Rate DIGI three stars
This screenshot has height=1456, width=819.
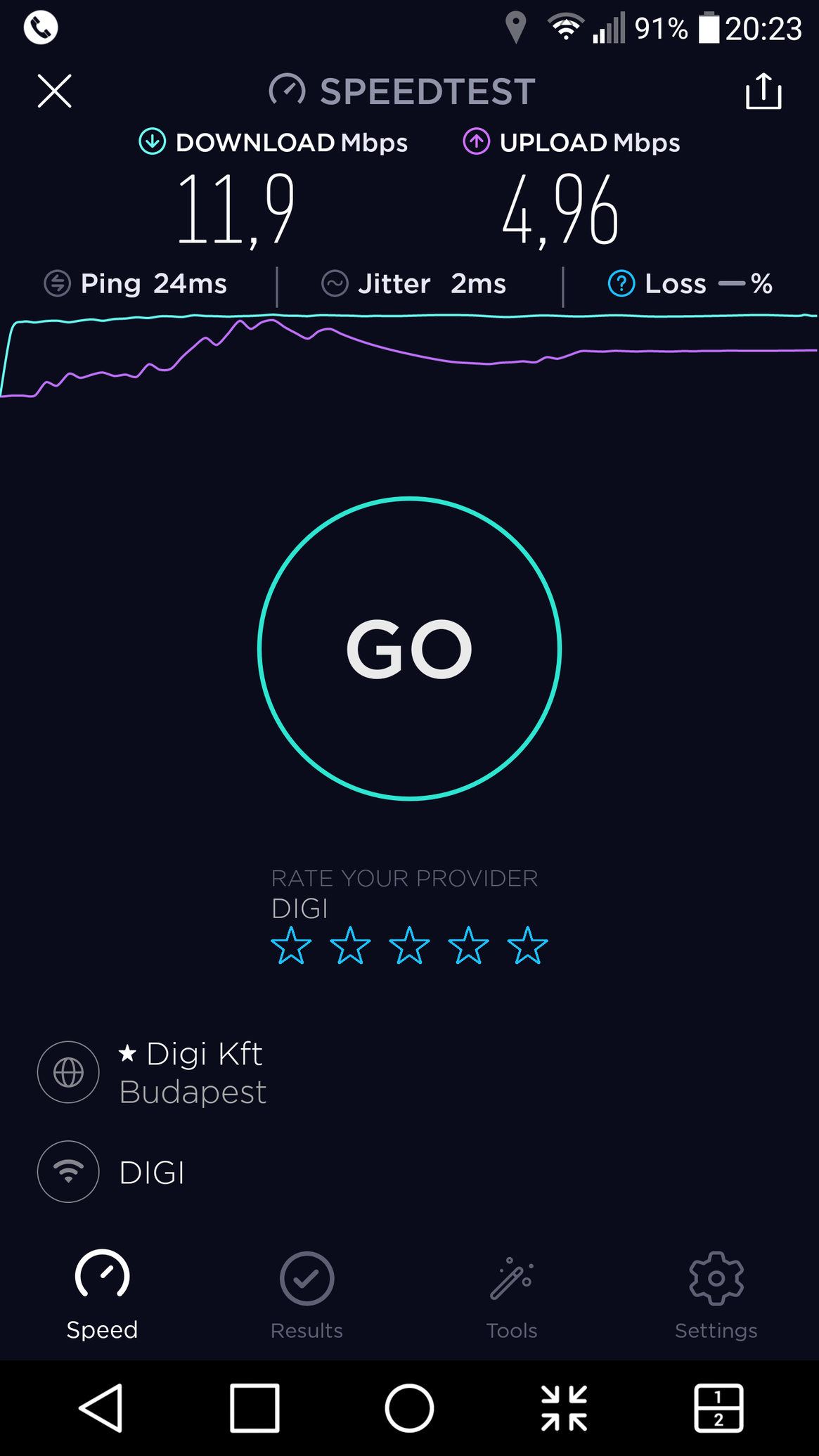409,946
